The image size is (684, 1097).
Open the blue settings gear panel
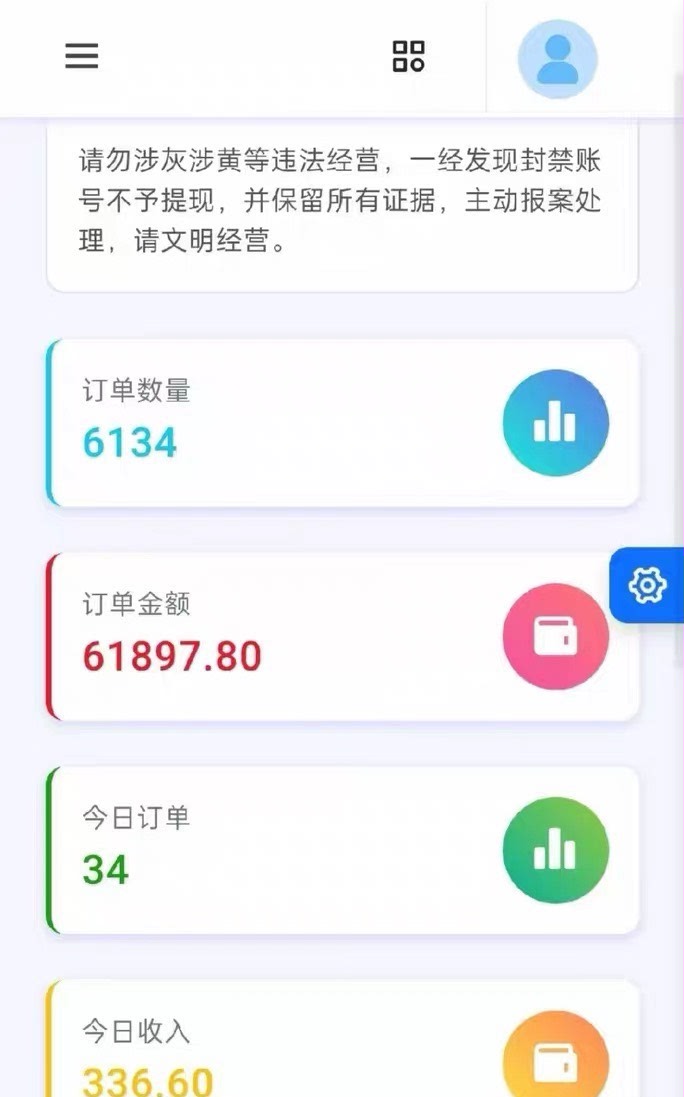[647, 585]
